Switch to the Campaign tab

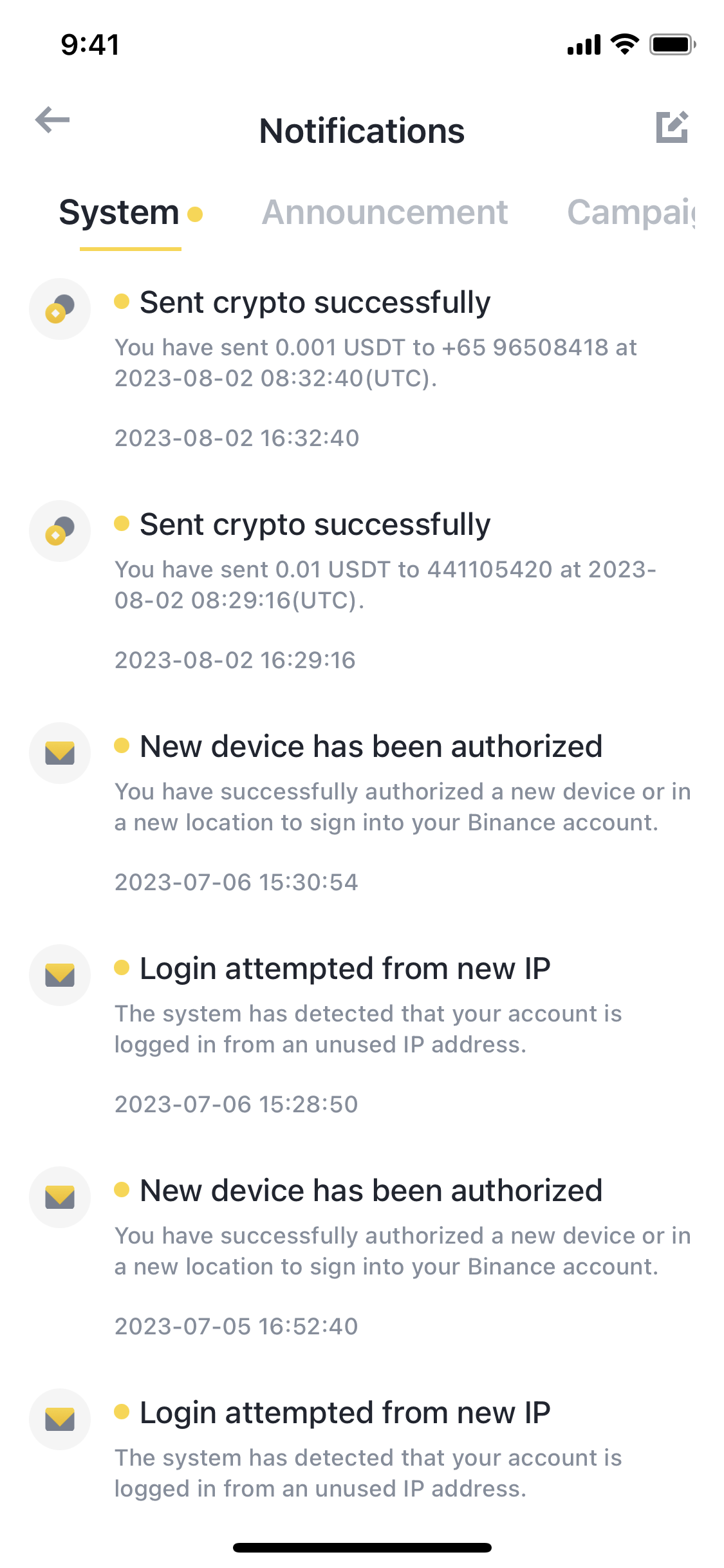pyautogui.click(x=631, y=213)
